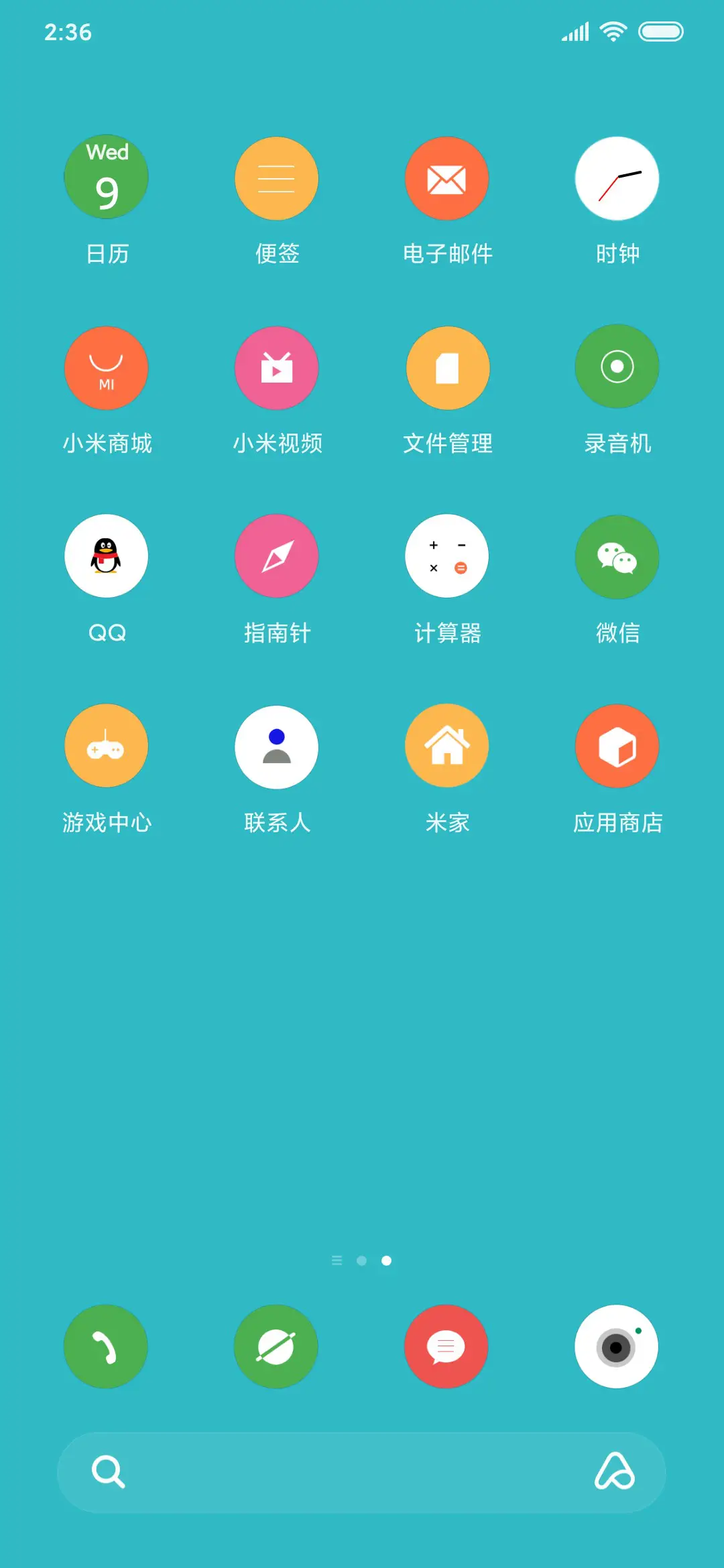Start the 录音机 recorder app
The height and width of the screenshot is (1568, 724).
click(x=617, y=367)
